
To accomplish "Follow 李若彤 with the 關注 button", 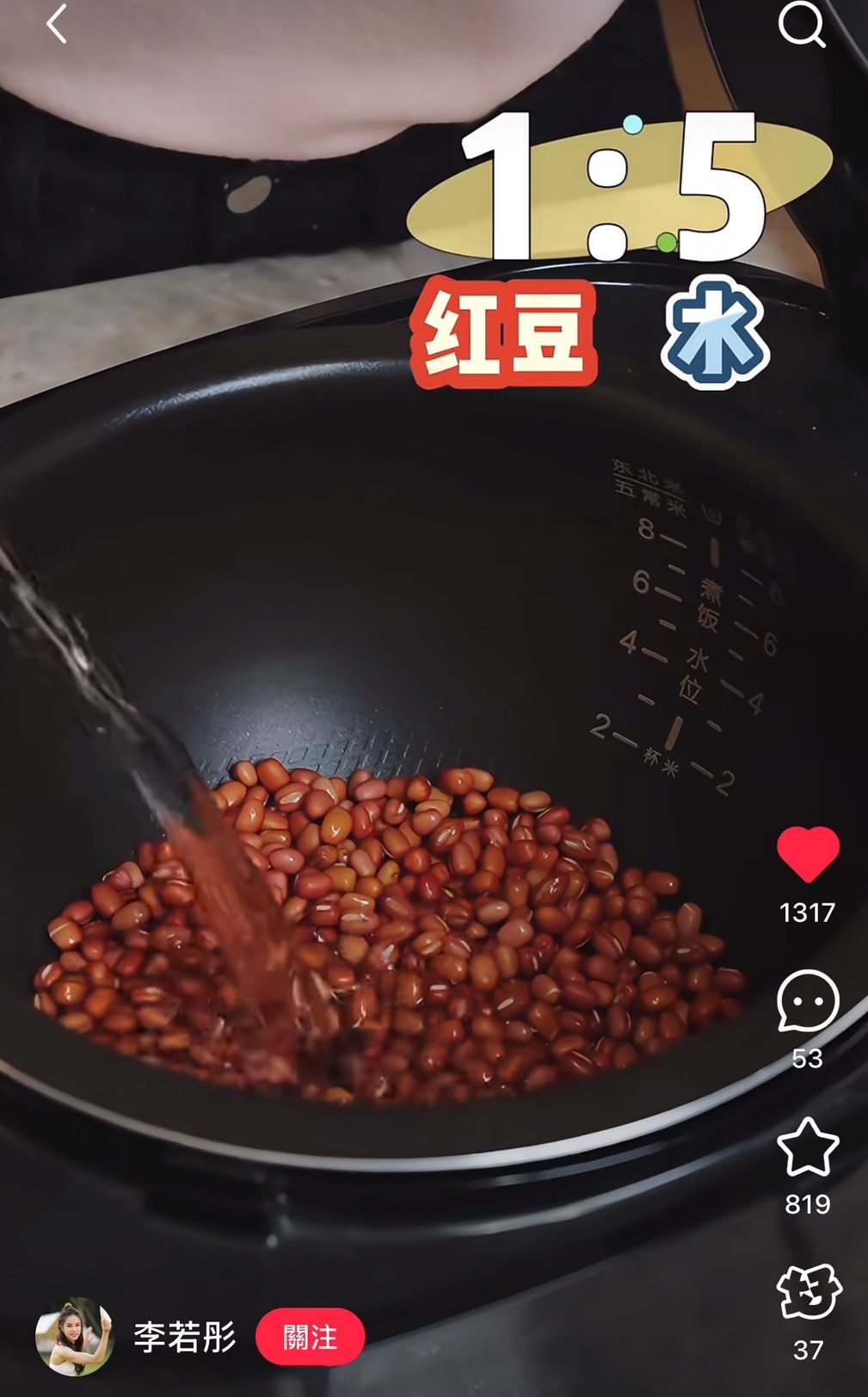I will (x=310, y=1337).
